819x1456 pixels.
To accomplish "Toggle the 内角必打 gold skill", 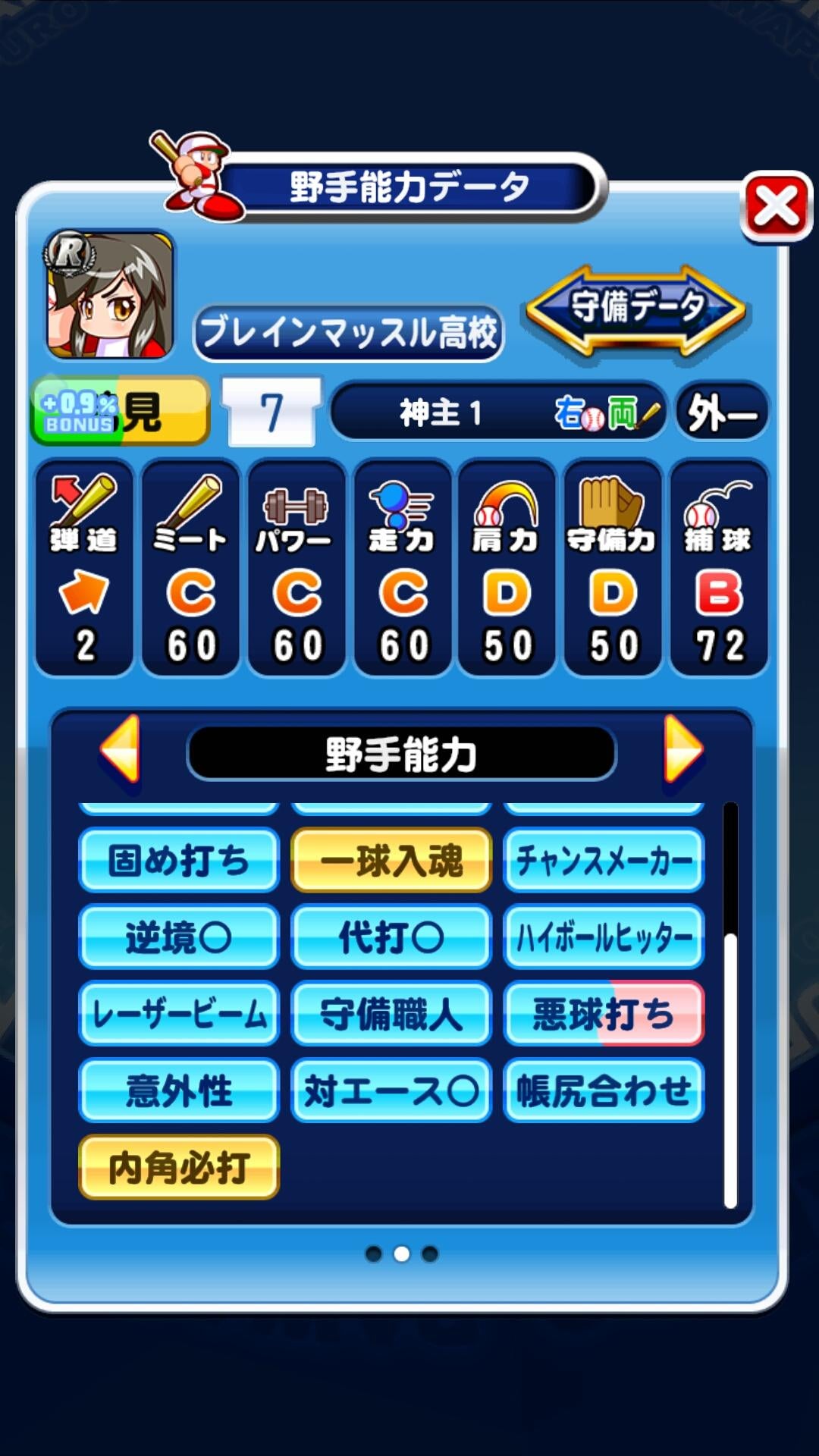I will tap(178, 1166).
